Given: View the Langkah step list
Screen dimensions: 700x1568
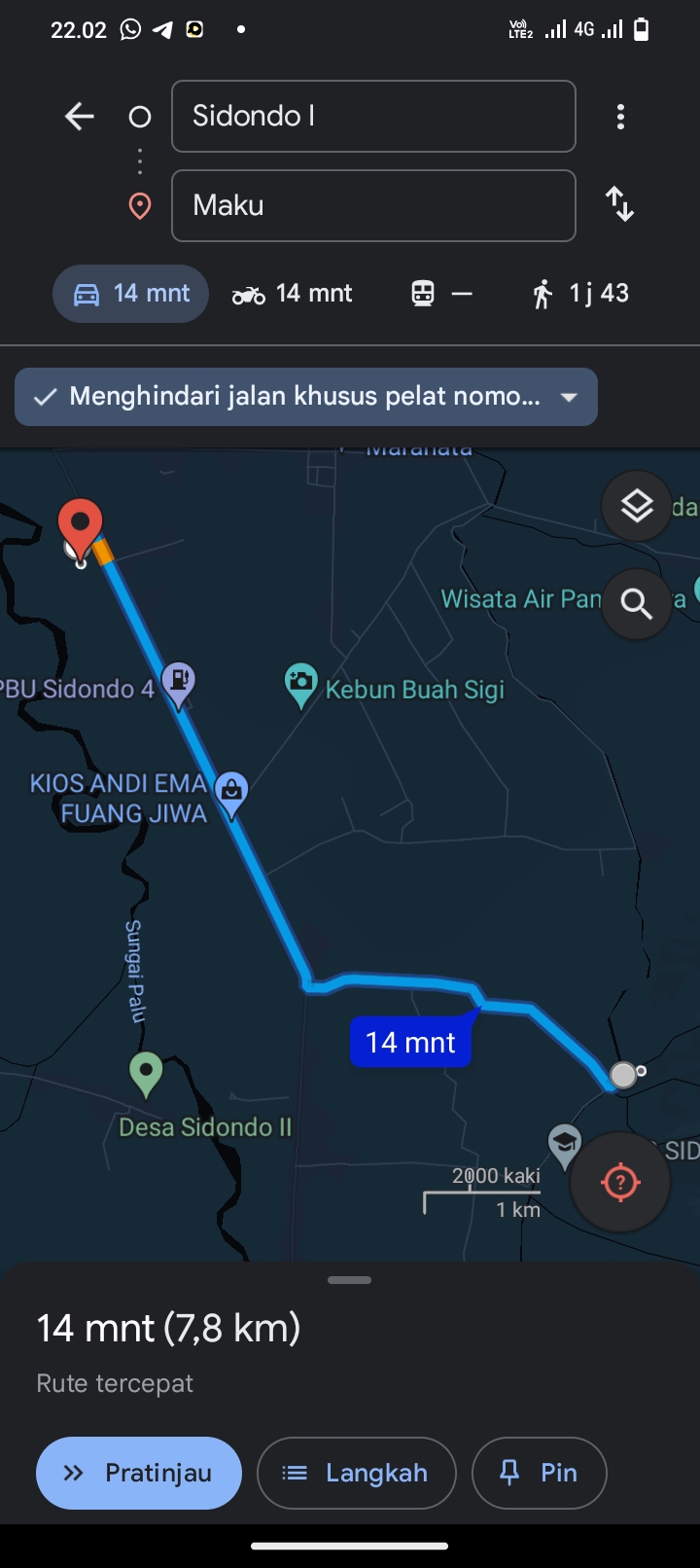Looking at the screenshot, I should (x=356, y=1473).
